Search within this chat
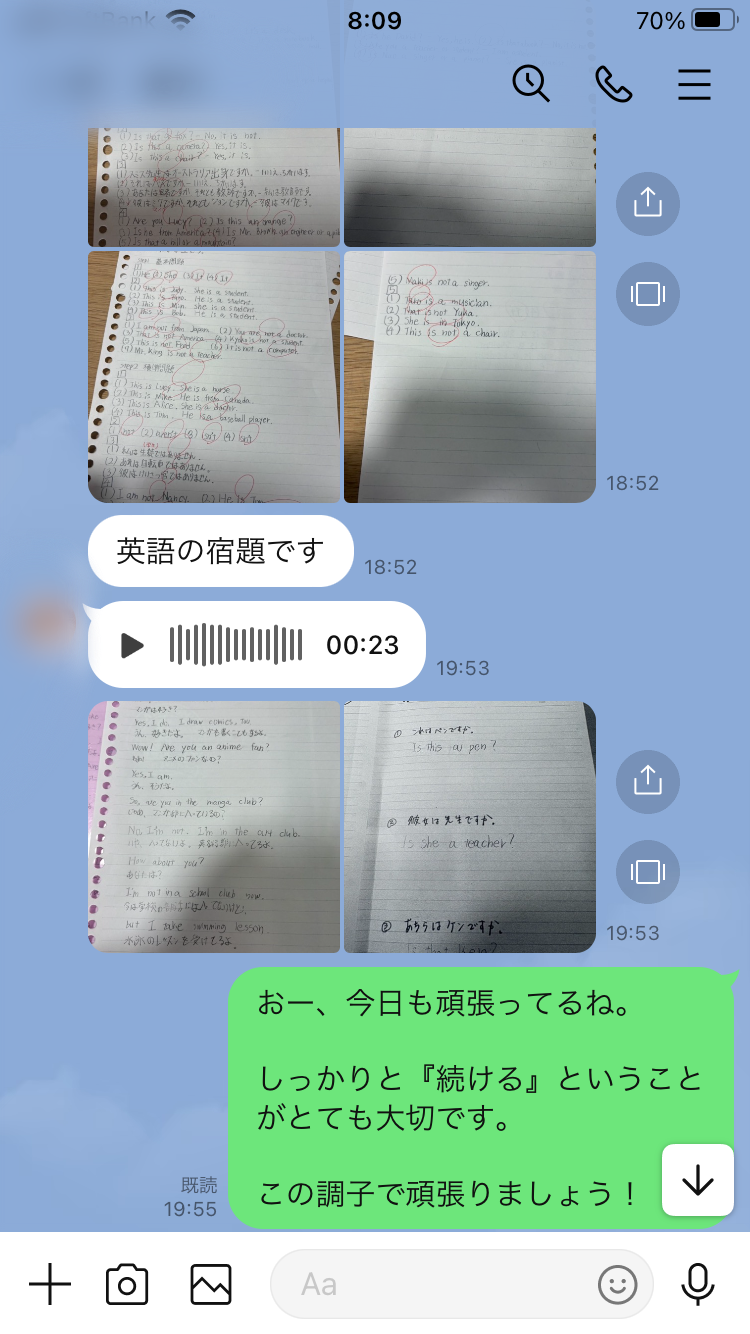This screenshot has width=750, height=1334. (x=531, y=84)
